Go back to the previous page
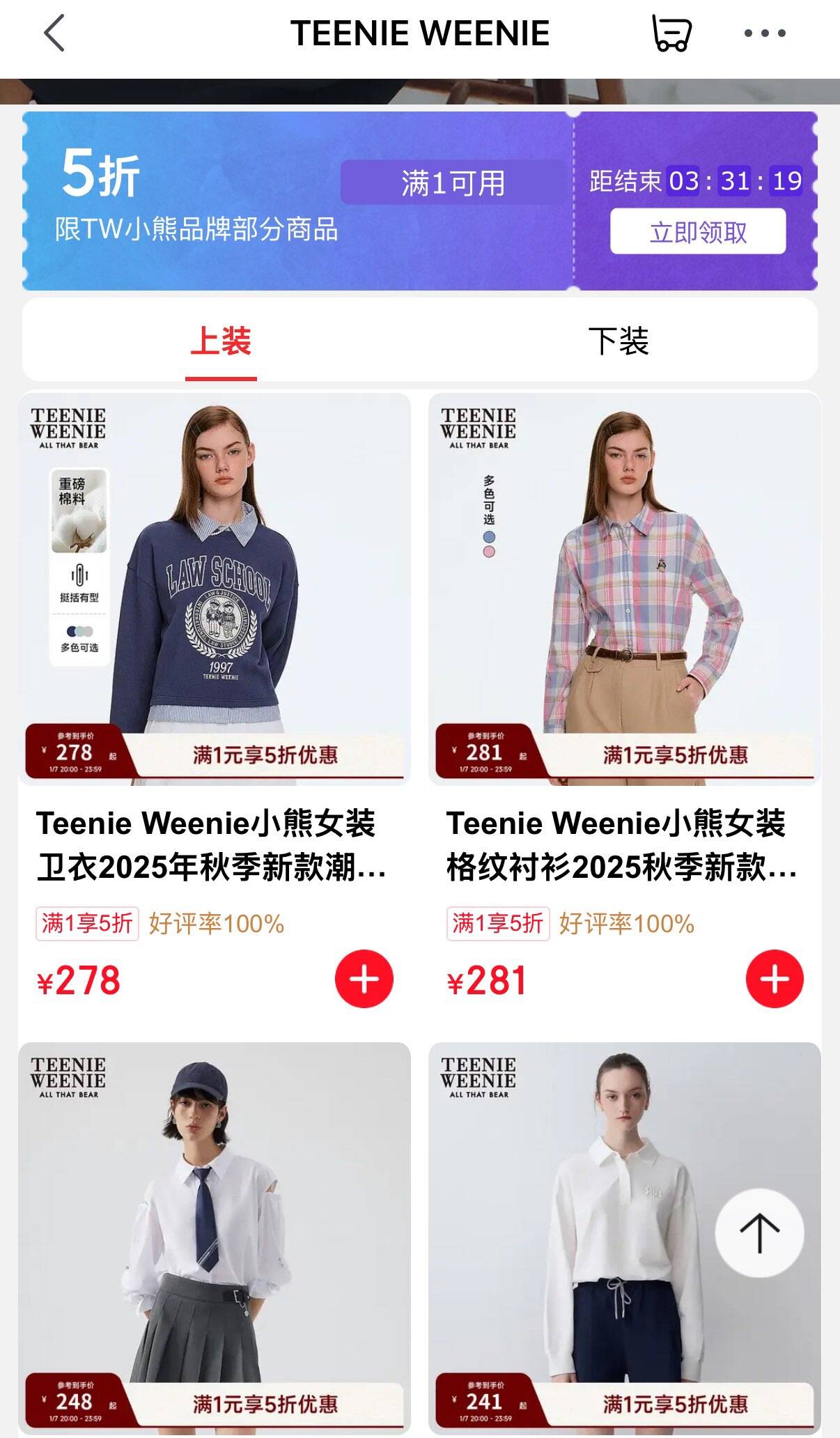 pos(54,33)
